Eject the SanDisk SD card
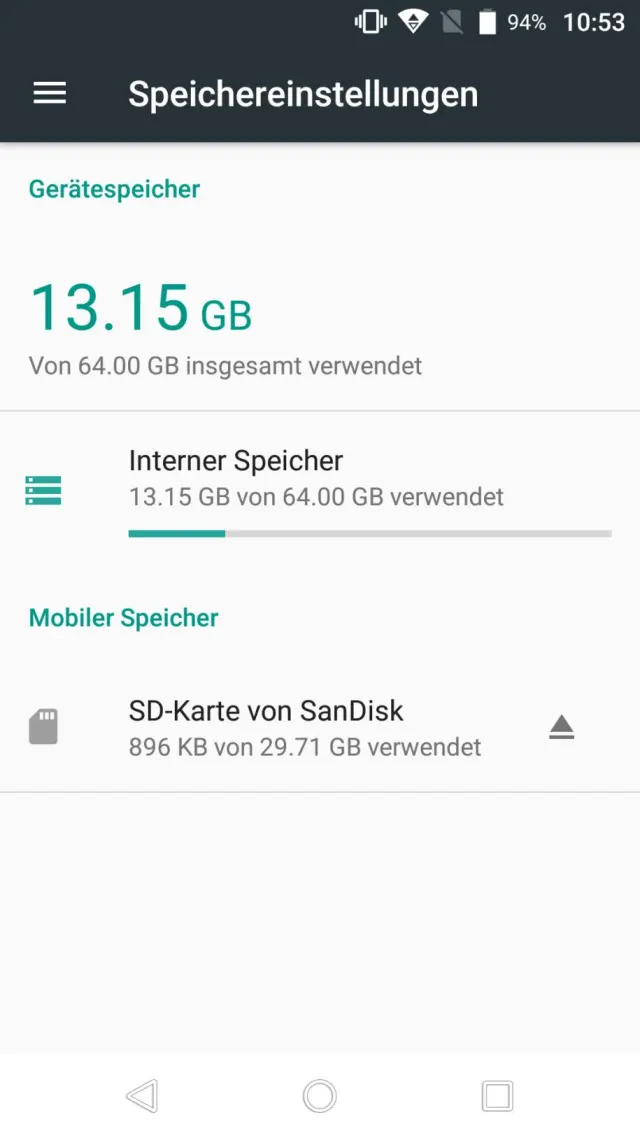This screenshot has width=640, height=1138. tap(561, 727)
